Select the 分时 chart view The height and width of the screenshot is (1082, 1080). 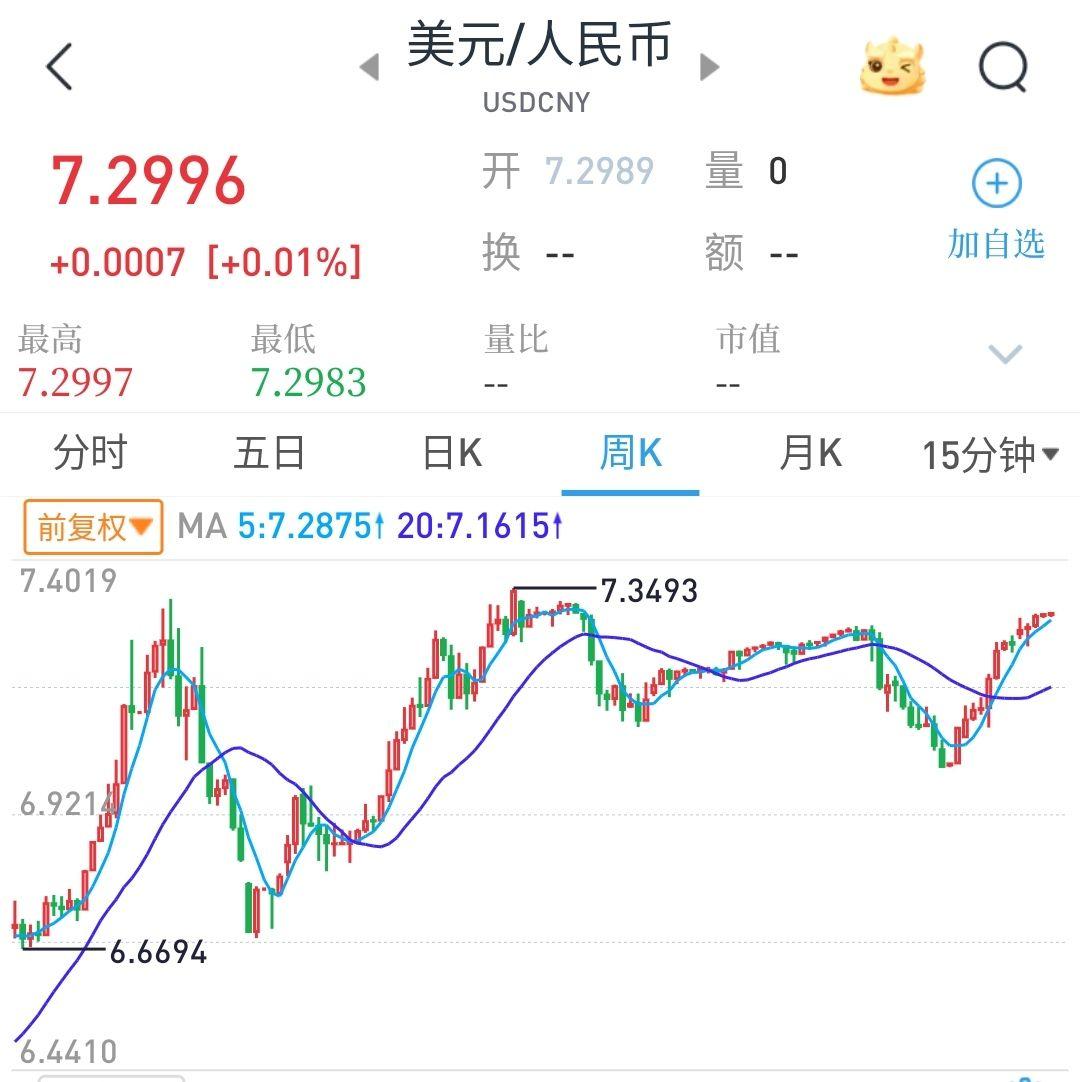point(90,453)
